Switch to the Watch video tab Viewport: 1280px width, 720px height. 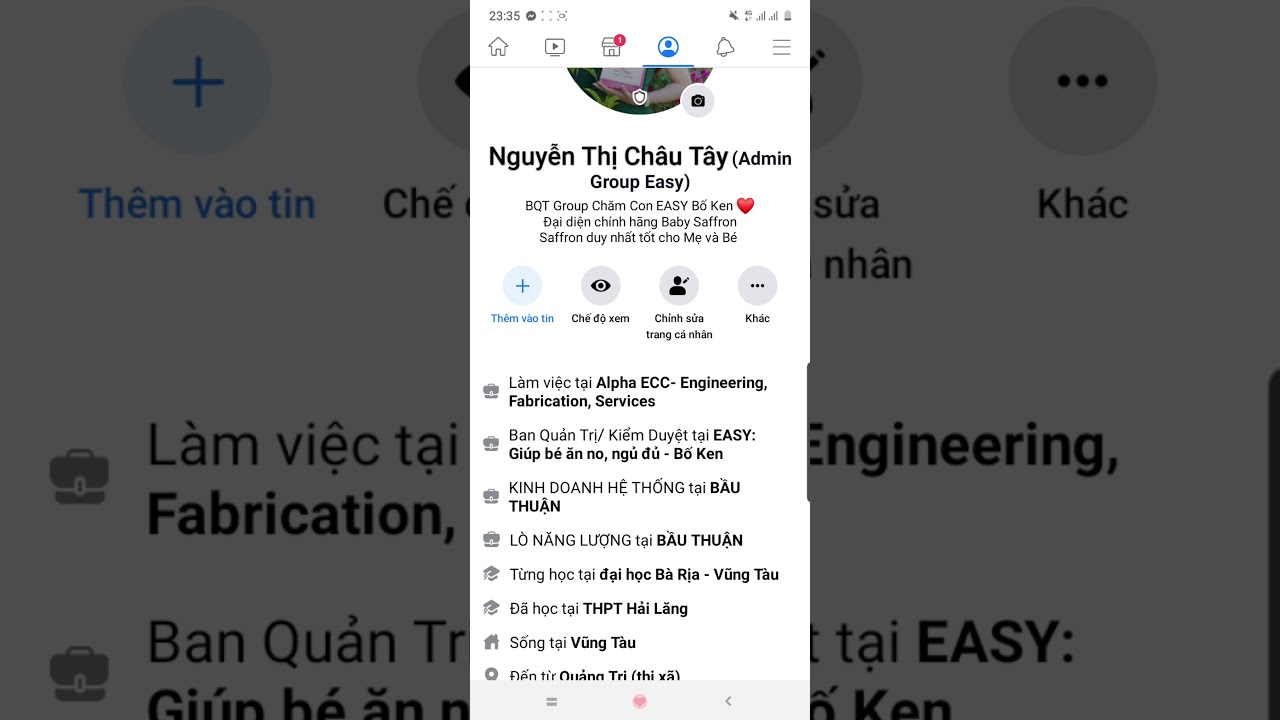pos(555,47)
